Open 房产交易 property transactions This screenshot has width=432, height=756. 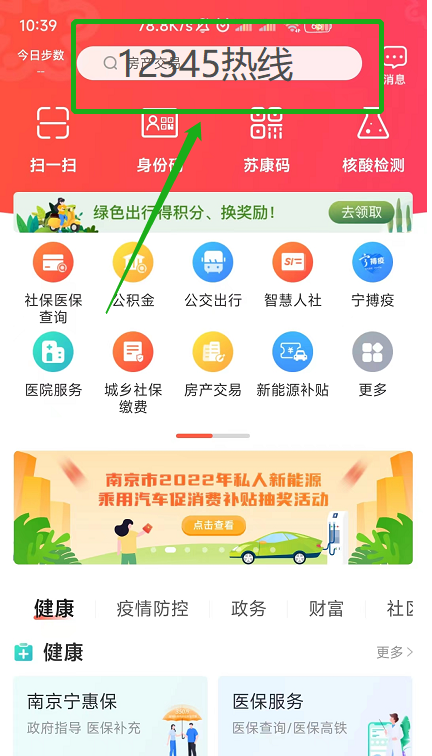tap(213, 365)
